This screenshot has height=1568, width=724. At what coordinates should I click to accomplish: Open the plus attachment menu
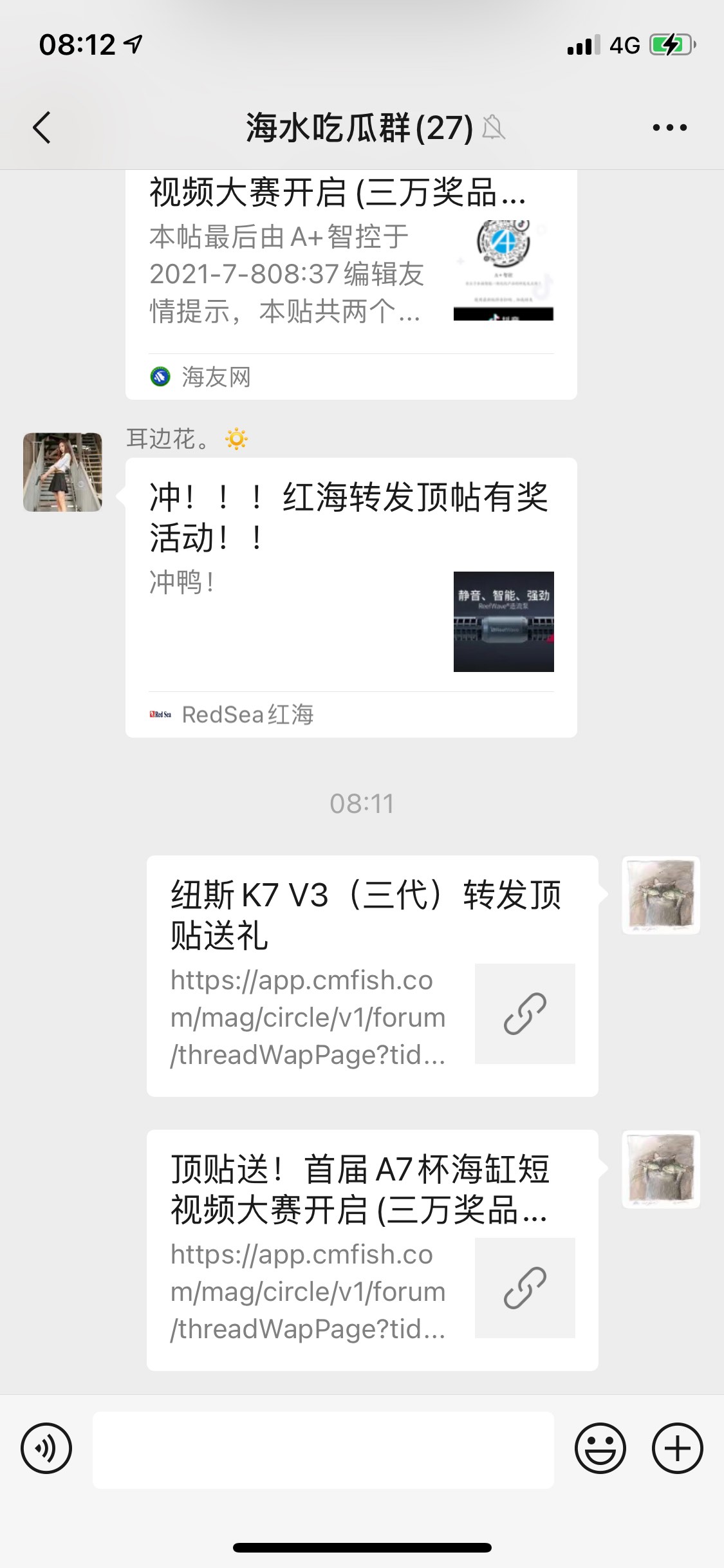tap(677, 1448)
